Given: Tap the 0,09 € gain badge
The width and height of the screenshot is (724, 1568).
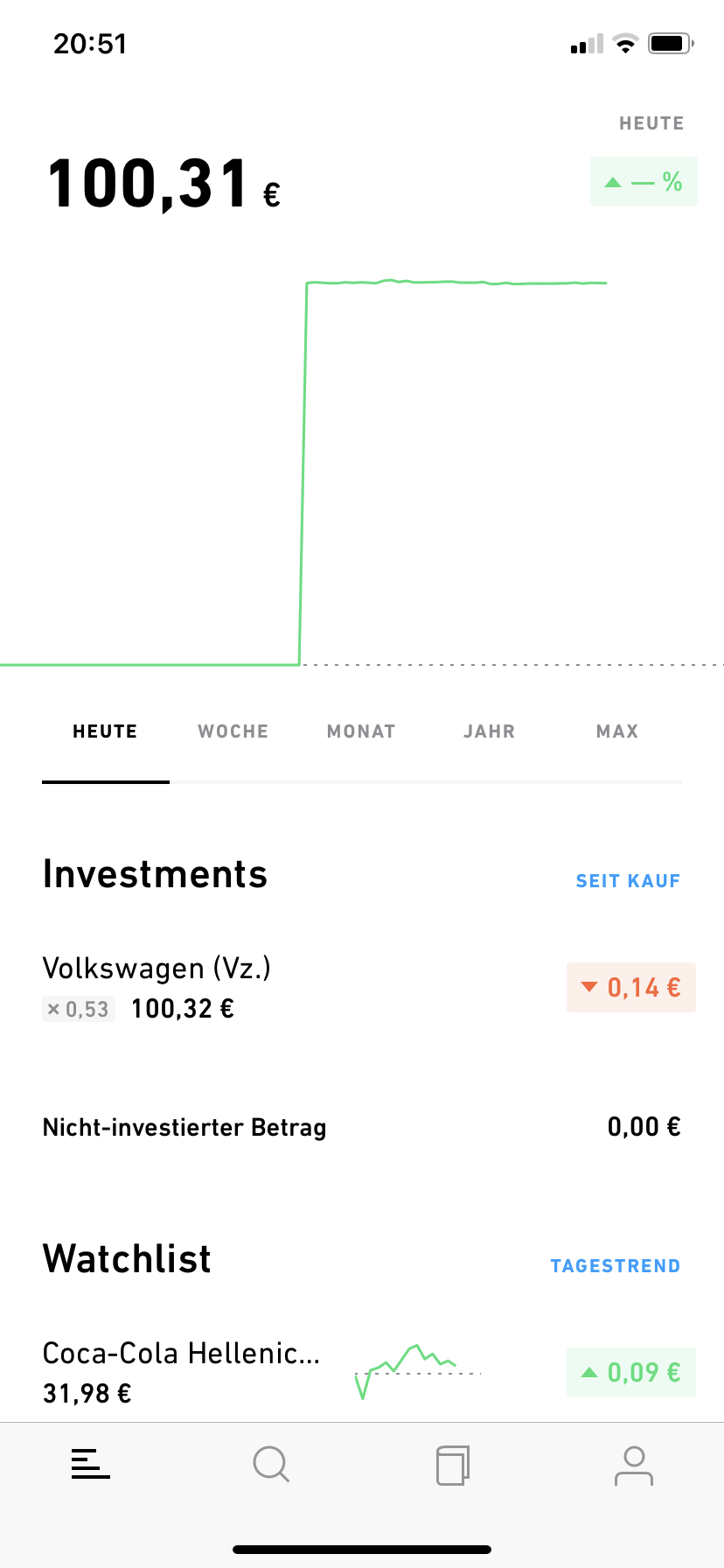Looking at the screenshot, I should pos(631,1373).
